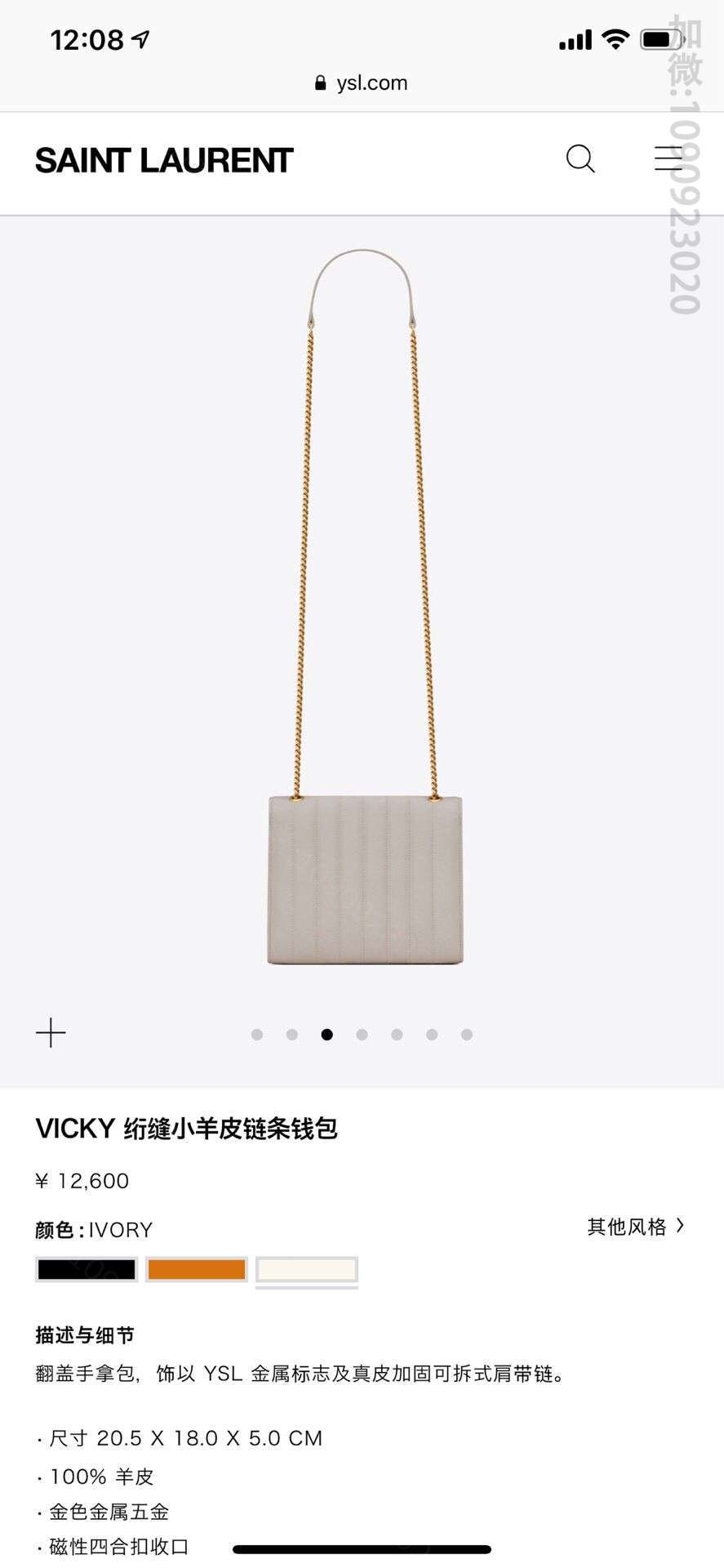Open the product bag image
This screenshot has width=724, height=1568.
click(365, 880)
